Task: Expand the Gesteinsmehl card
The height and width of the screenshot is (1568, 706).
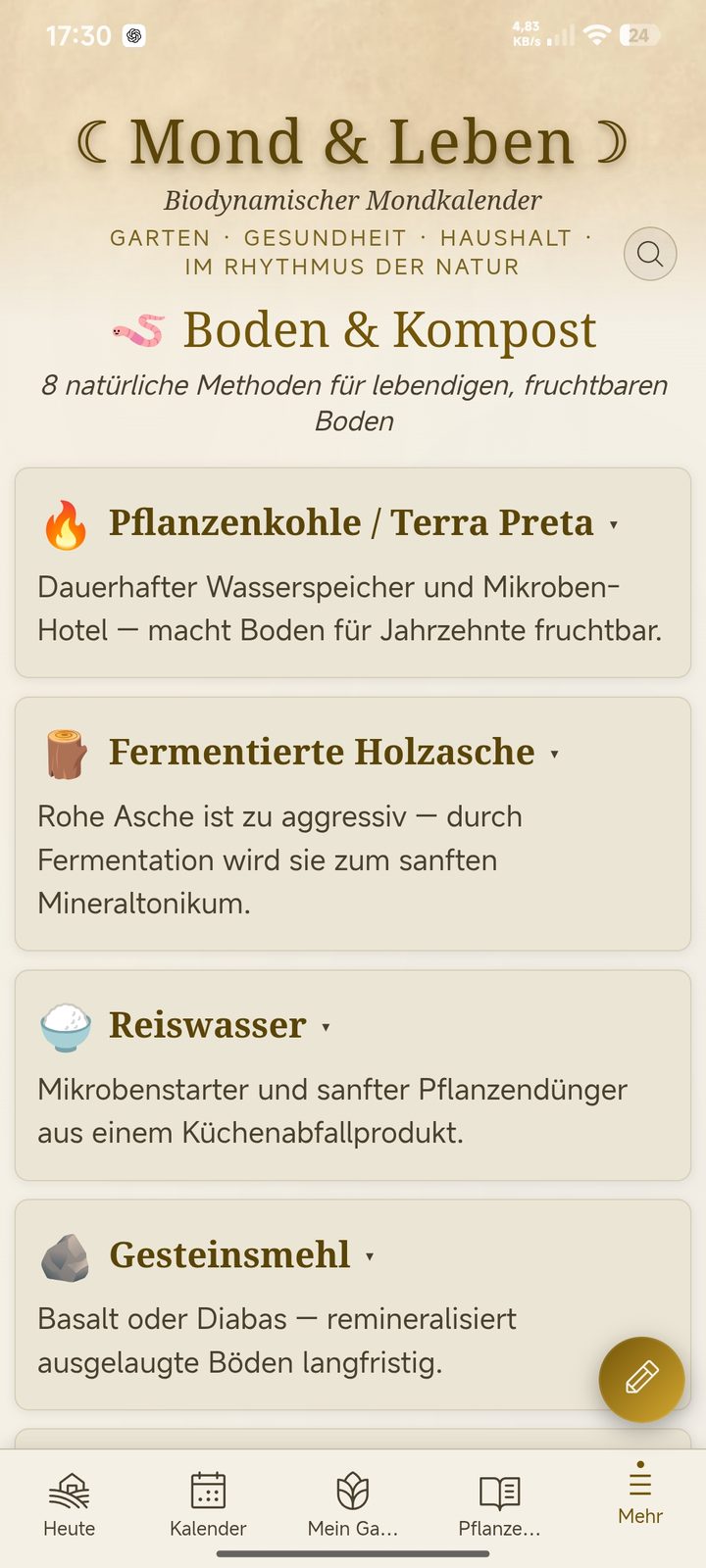Action: (x=353, y=1304)
